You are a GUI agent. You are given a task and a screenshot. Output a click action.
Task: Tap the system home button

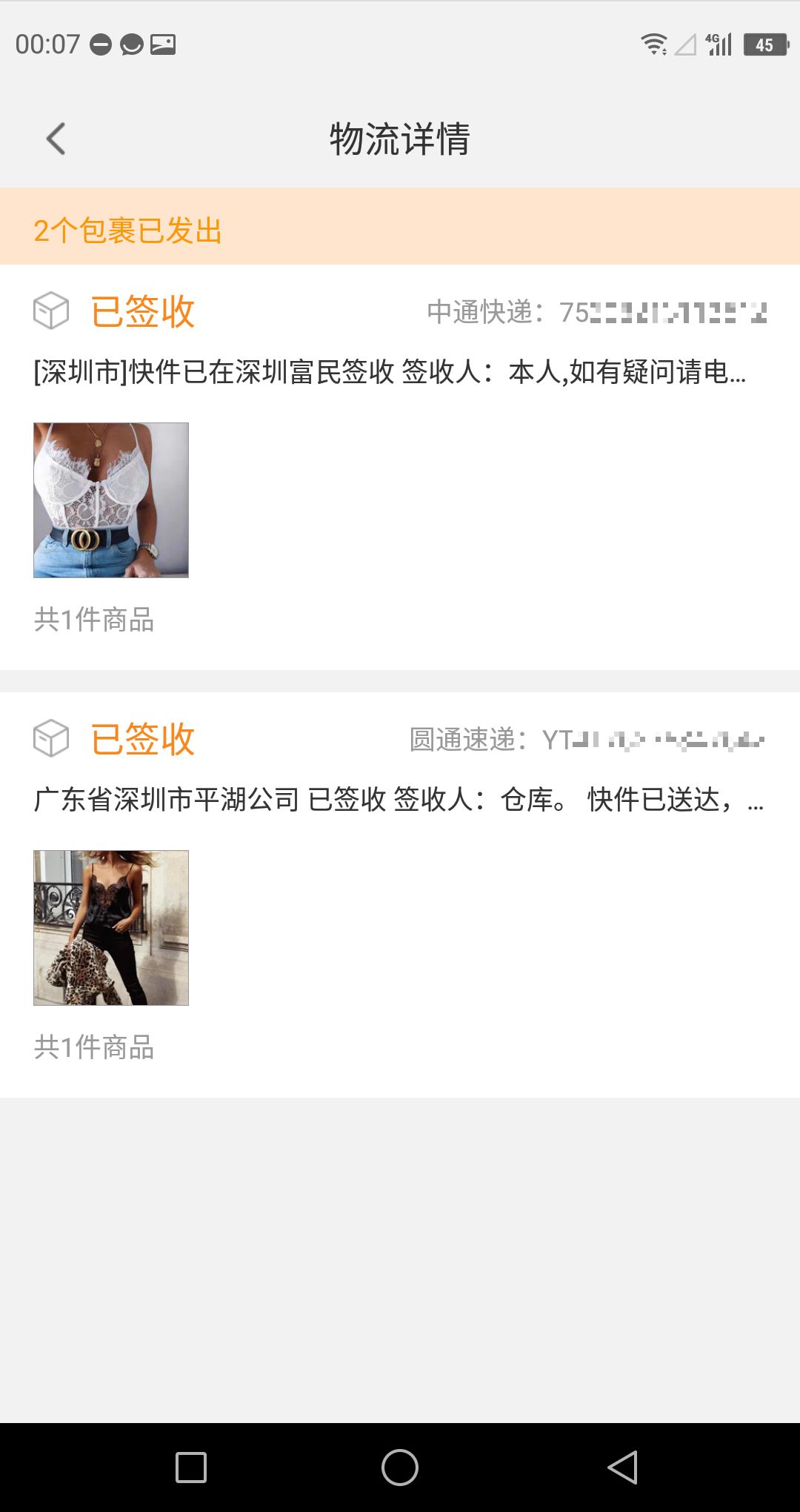tap(400, 1468)
